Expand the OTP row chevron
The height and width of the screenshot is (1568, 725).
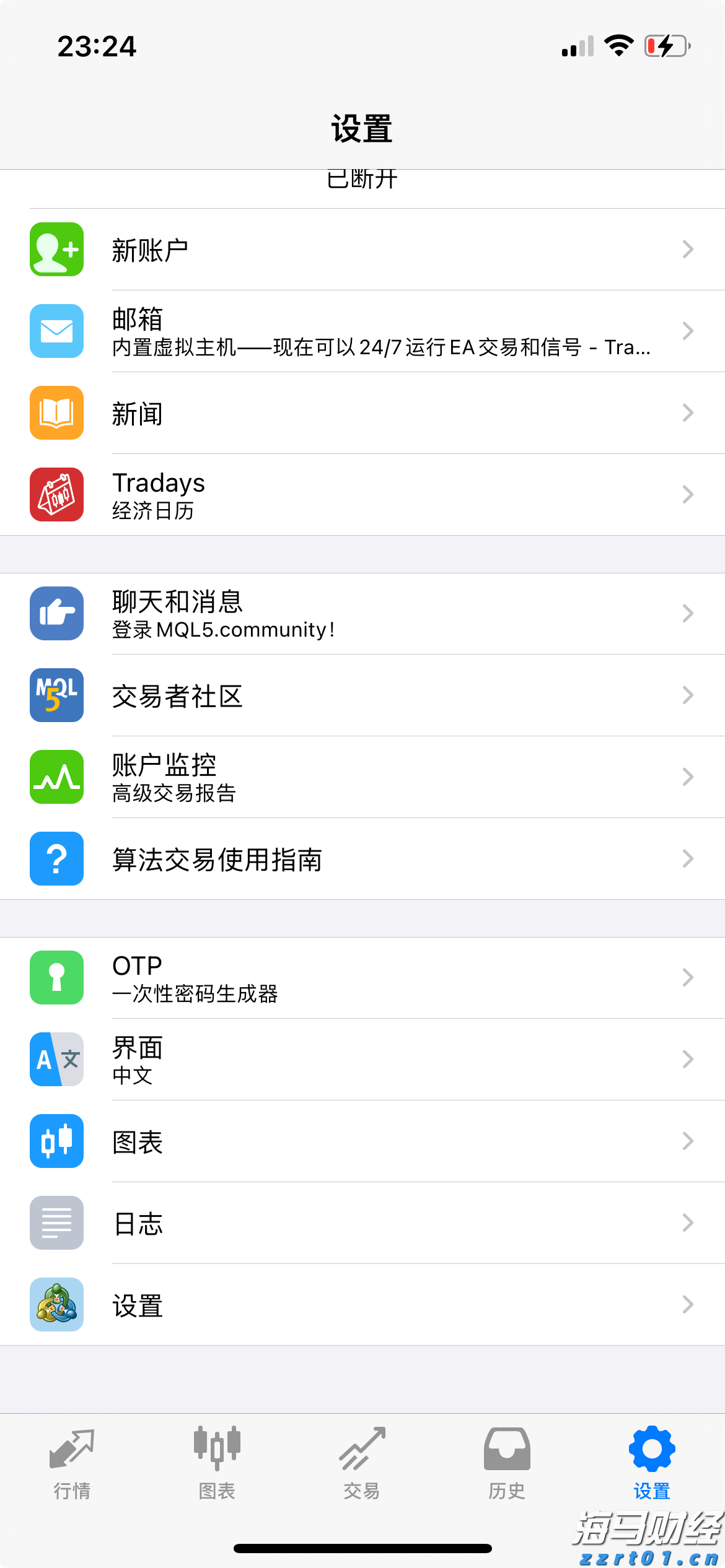[688, 977]
